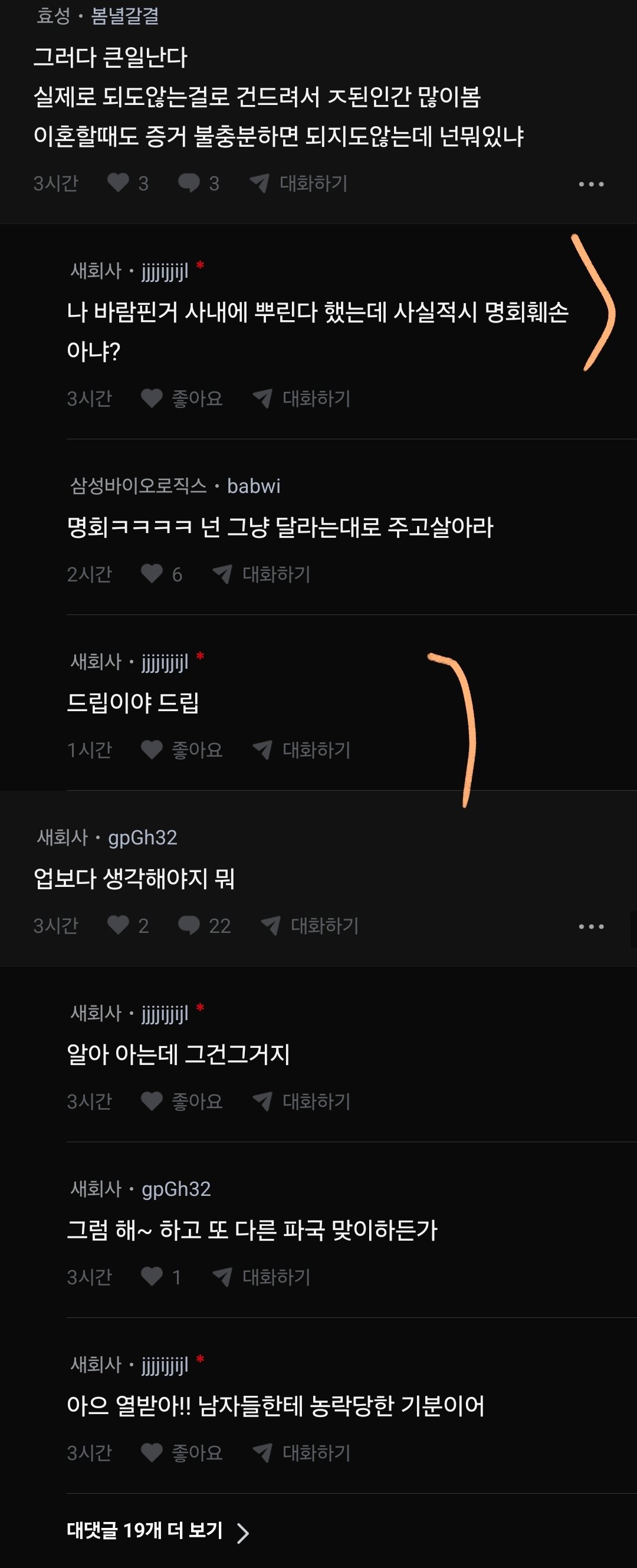Tap 대화하기 under the '아으 열받아!!' reply
Image resolution: width=637 pixels, height=1568 pixels.
[x=302, y=1453]
